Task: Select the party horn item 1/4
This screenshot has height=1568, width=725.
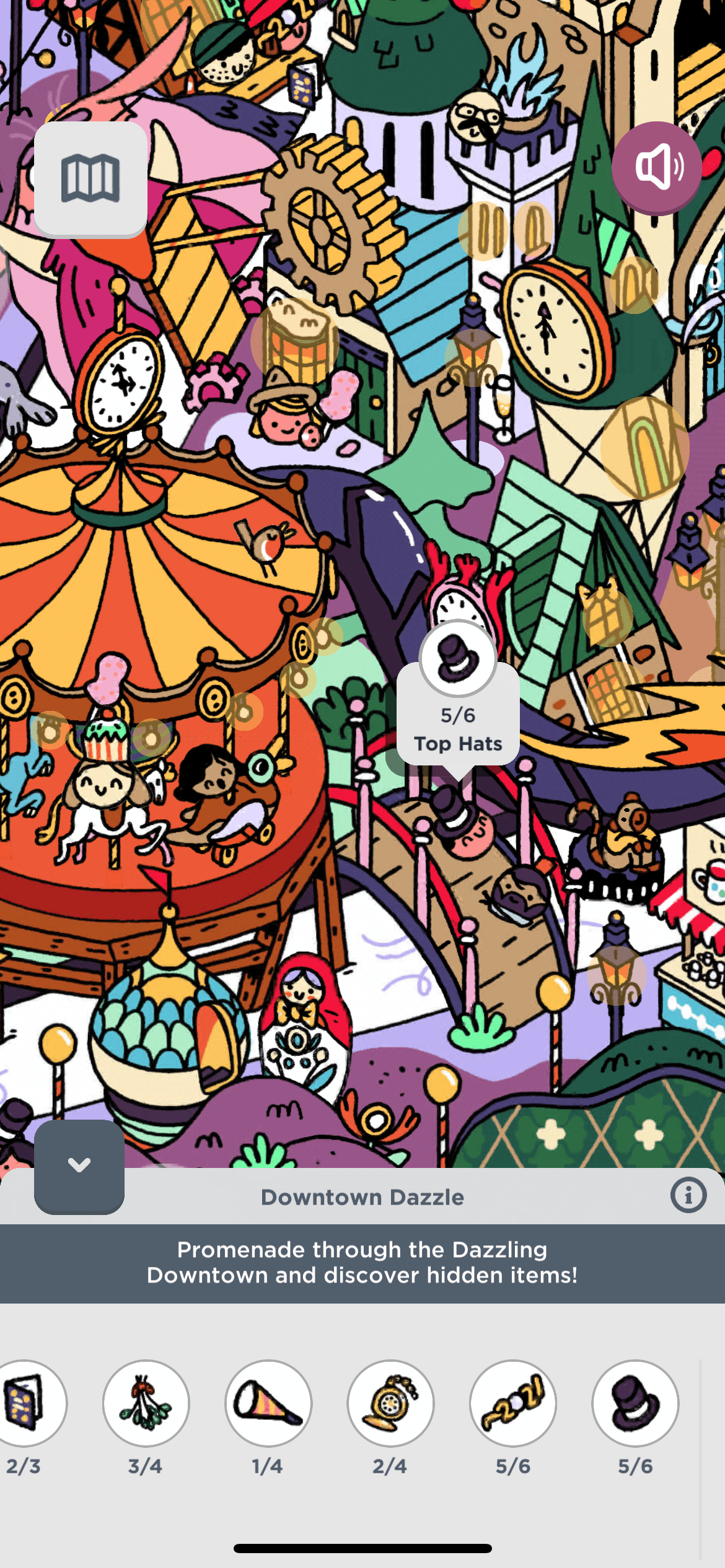Action: [268, 1403]
